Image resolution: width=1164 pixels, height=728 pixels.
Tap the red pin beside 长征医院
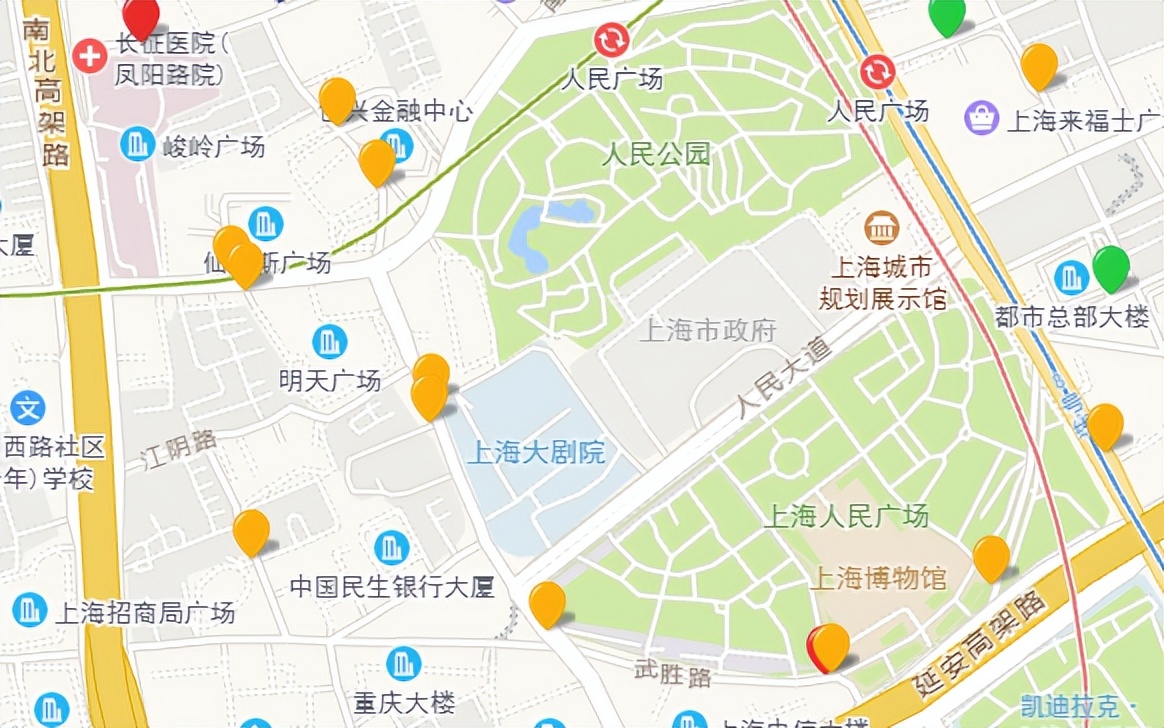click(141, 15)
